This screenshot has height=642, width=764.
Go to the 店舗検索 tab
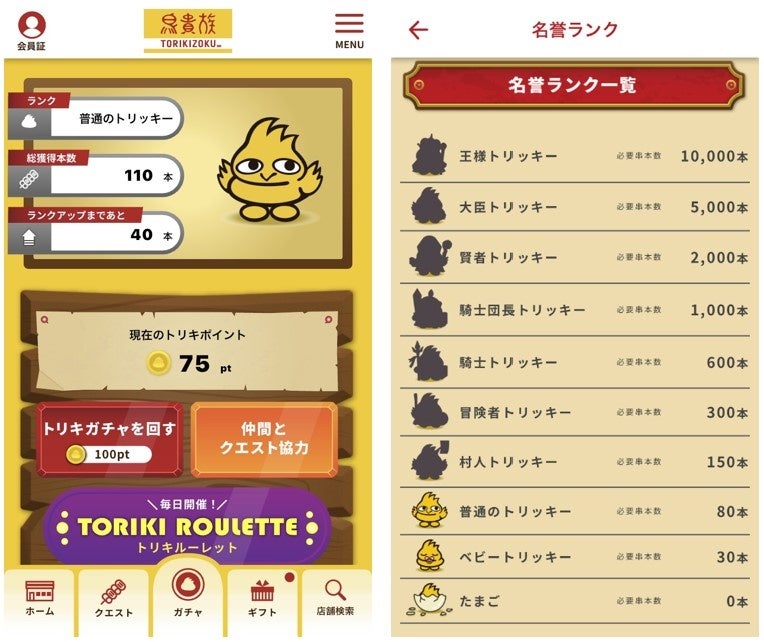tap(335, 599)
